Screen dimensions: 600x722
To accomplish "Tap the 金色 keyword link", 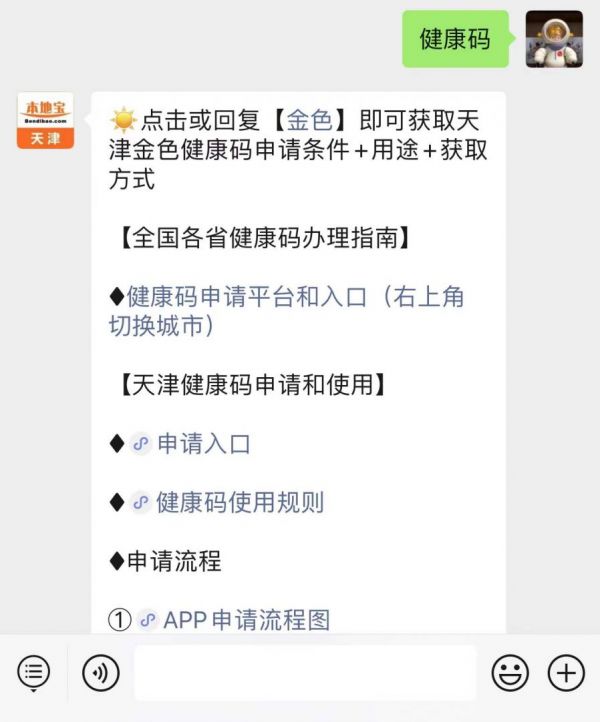I will coord(310,121).
